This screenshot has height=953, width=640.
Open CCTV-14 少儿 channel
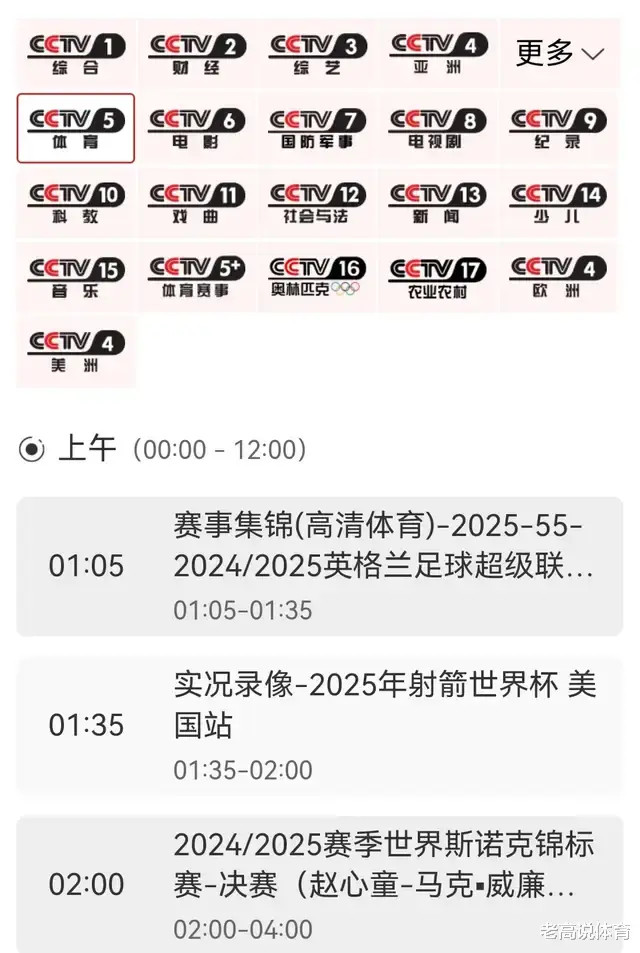click(x=558, y=202)
